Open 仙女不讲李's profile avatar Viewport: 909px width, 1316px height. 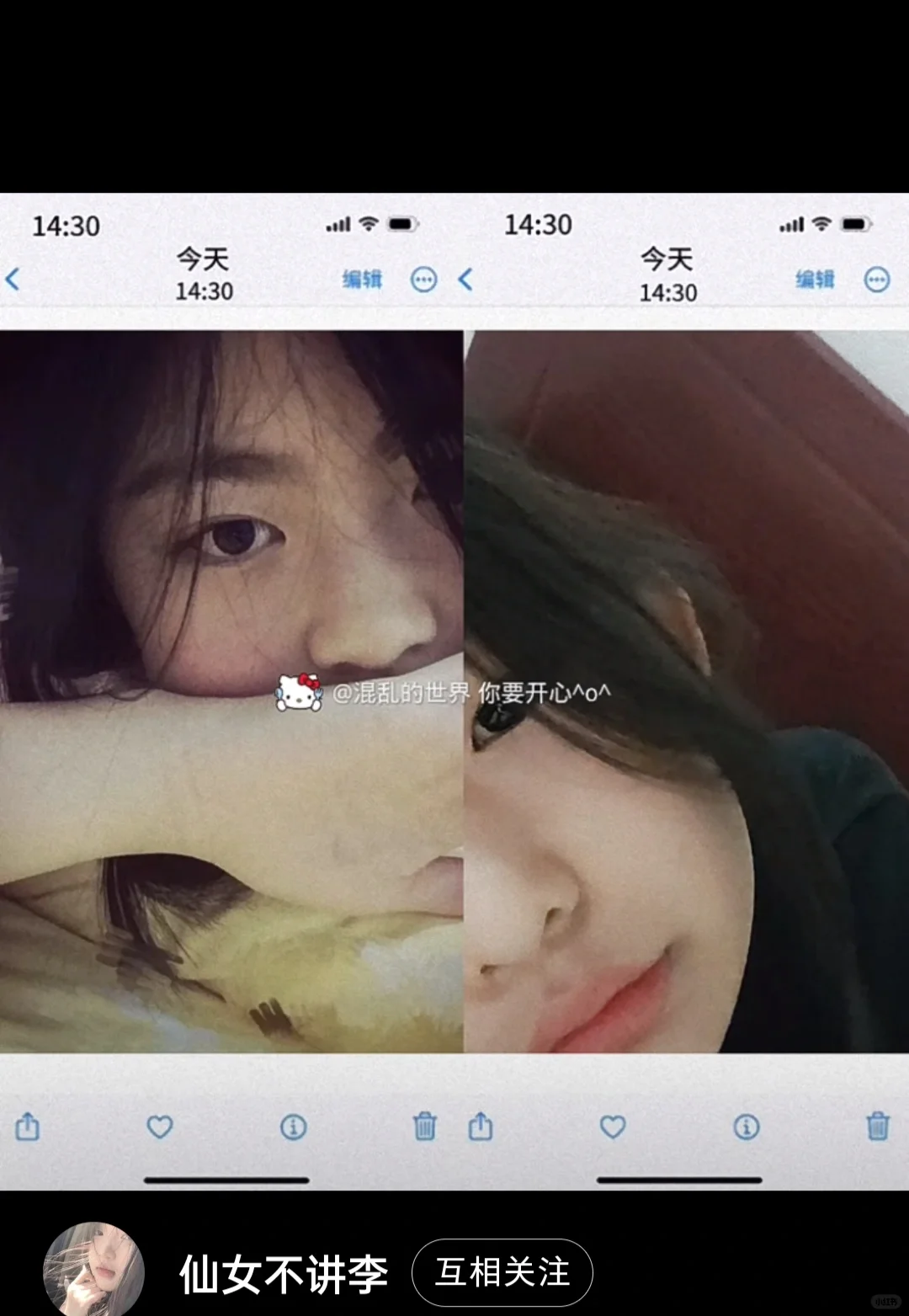click(93, 1270)
